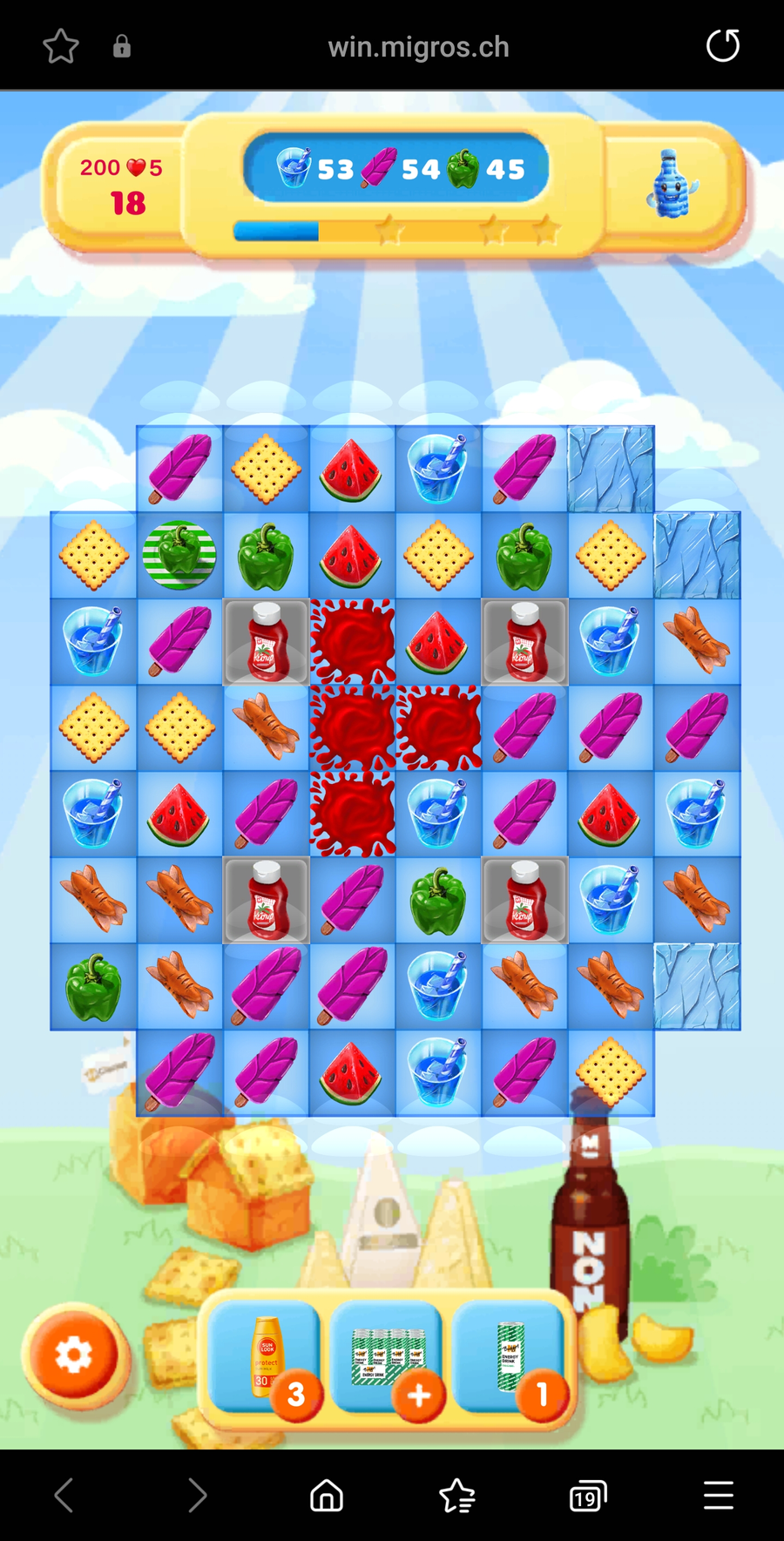
Task: Tap the win.migros.ch address bar
Action: (x=418, y=46)
